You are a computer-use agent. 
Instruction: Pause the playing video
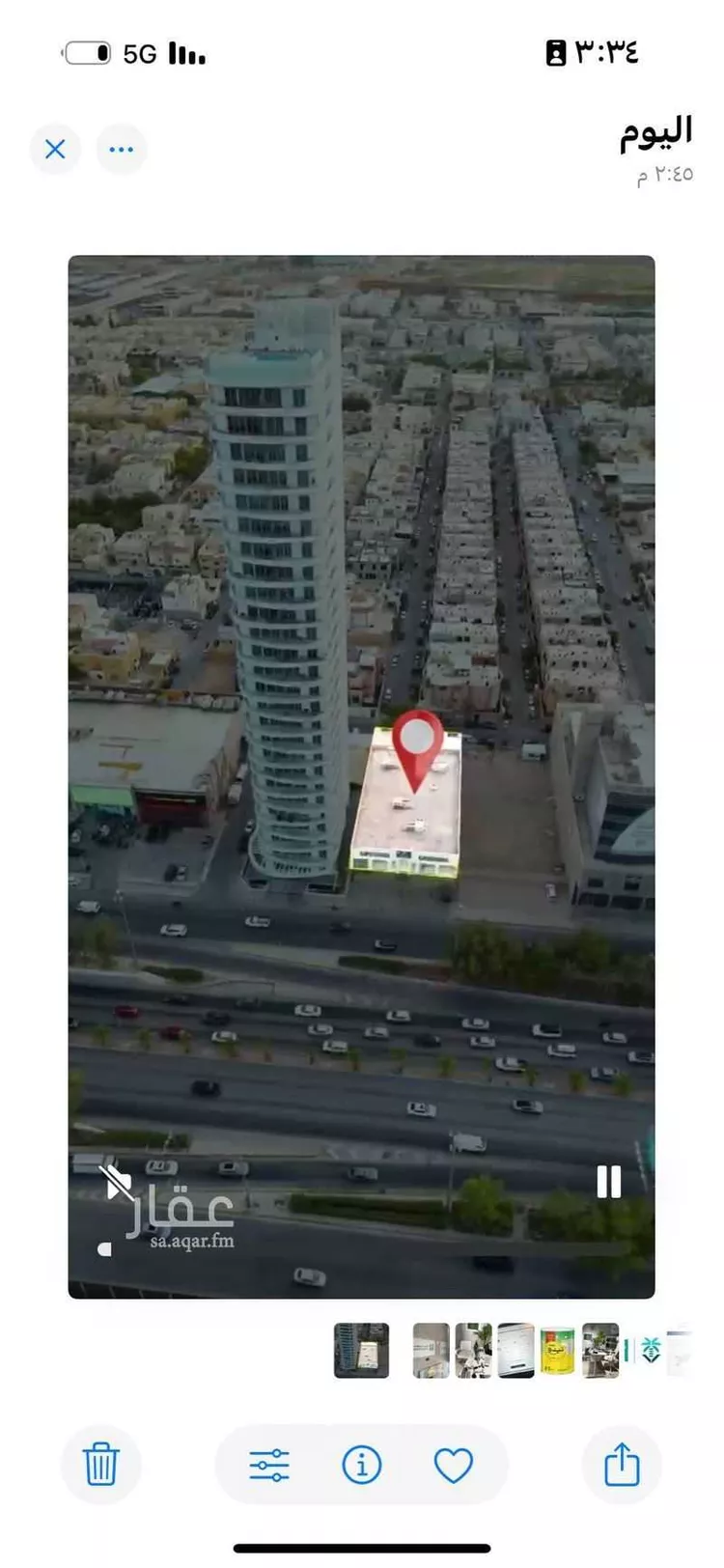pyautogui.click(x=608, y=1182)
